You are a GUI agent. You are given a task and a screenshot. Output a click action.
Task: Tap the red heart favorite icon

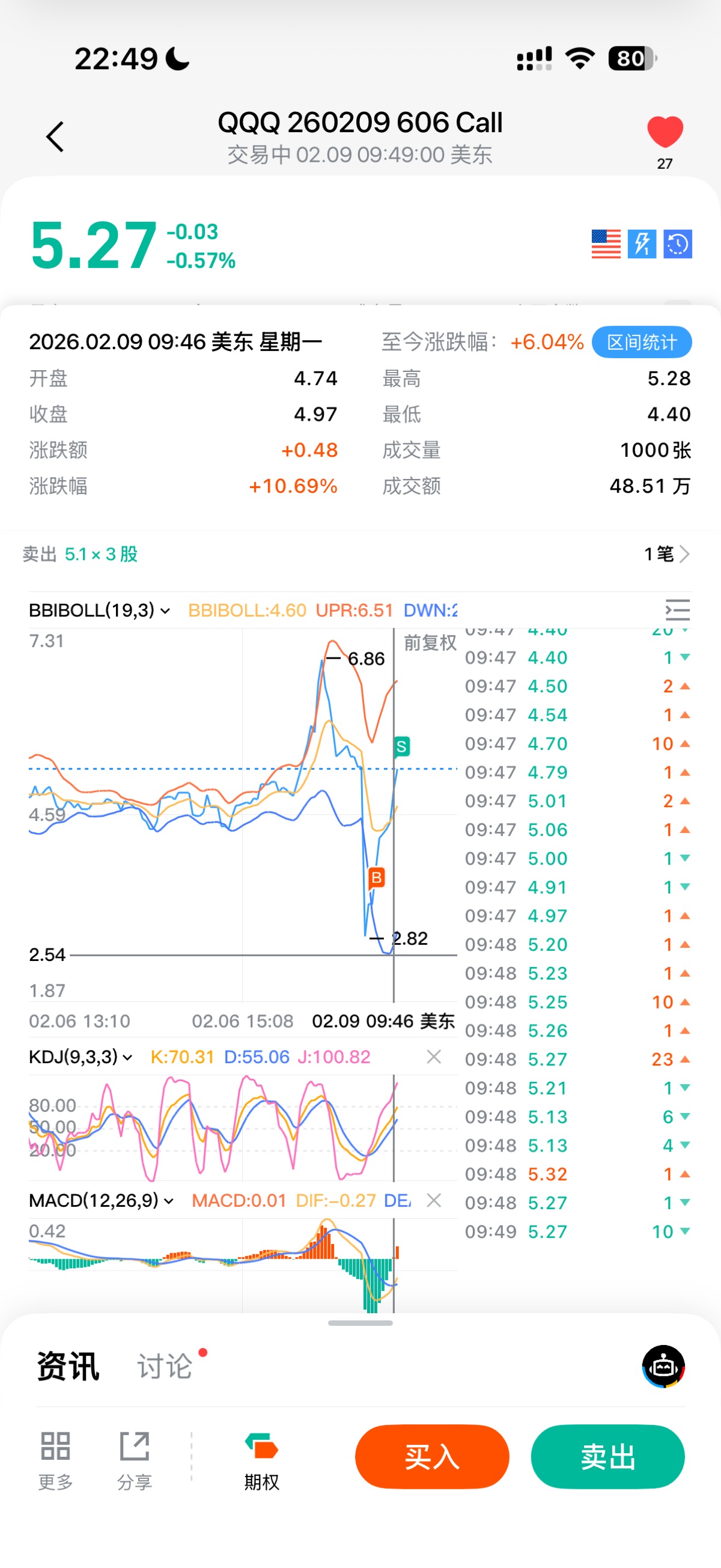665,132
